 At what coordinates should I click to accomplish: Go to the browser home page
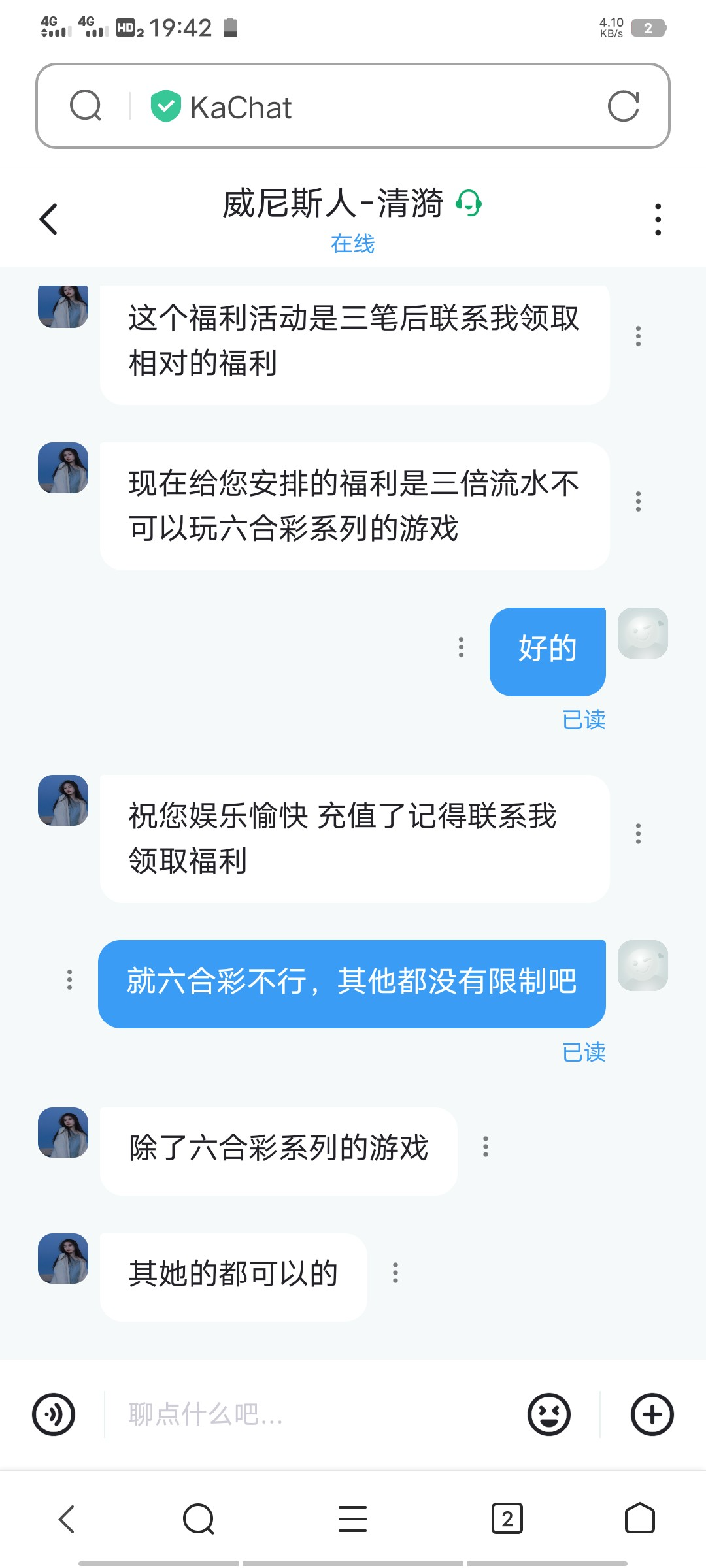(x=639, y=1518)
